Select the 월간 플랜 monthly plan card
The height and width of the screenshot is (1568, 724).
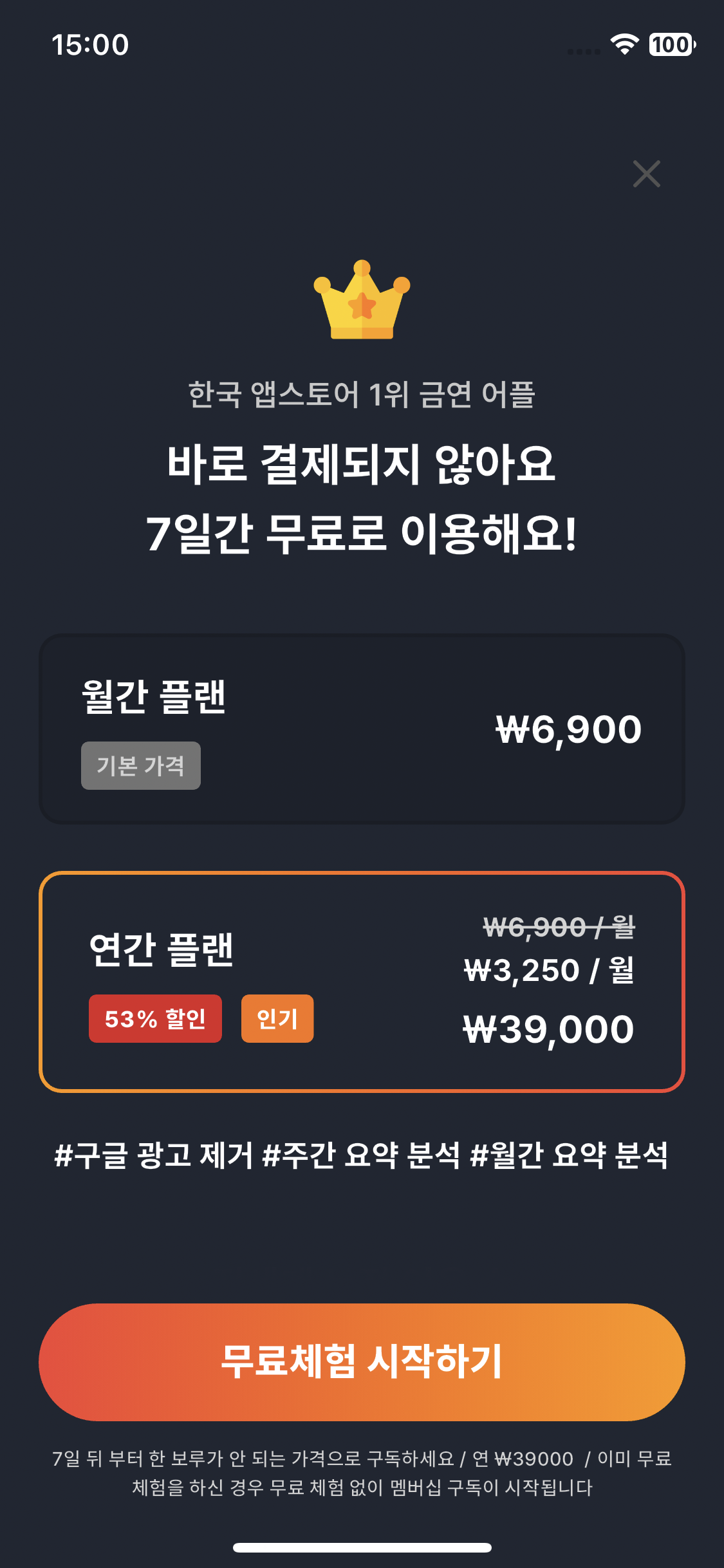362,729
